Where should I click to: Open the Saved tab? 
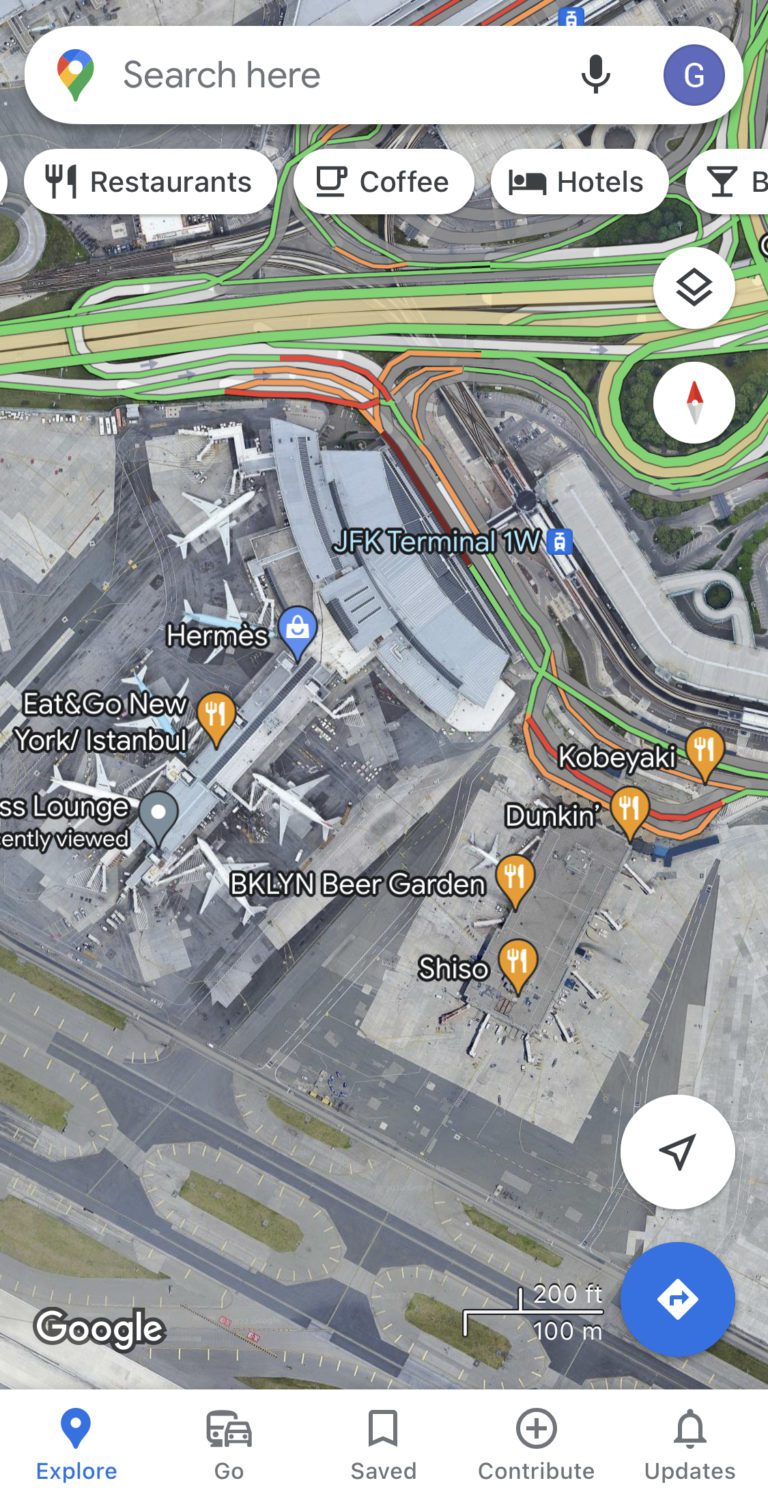point(383,1442)
